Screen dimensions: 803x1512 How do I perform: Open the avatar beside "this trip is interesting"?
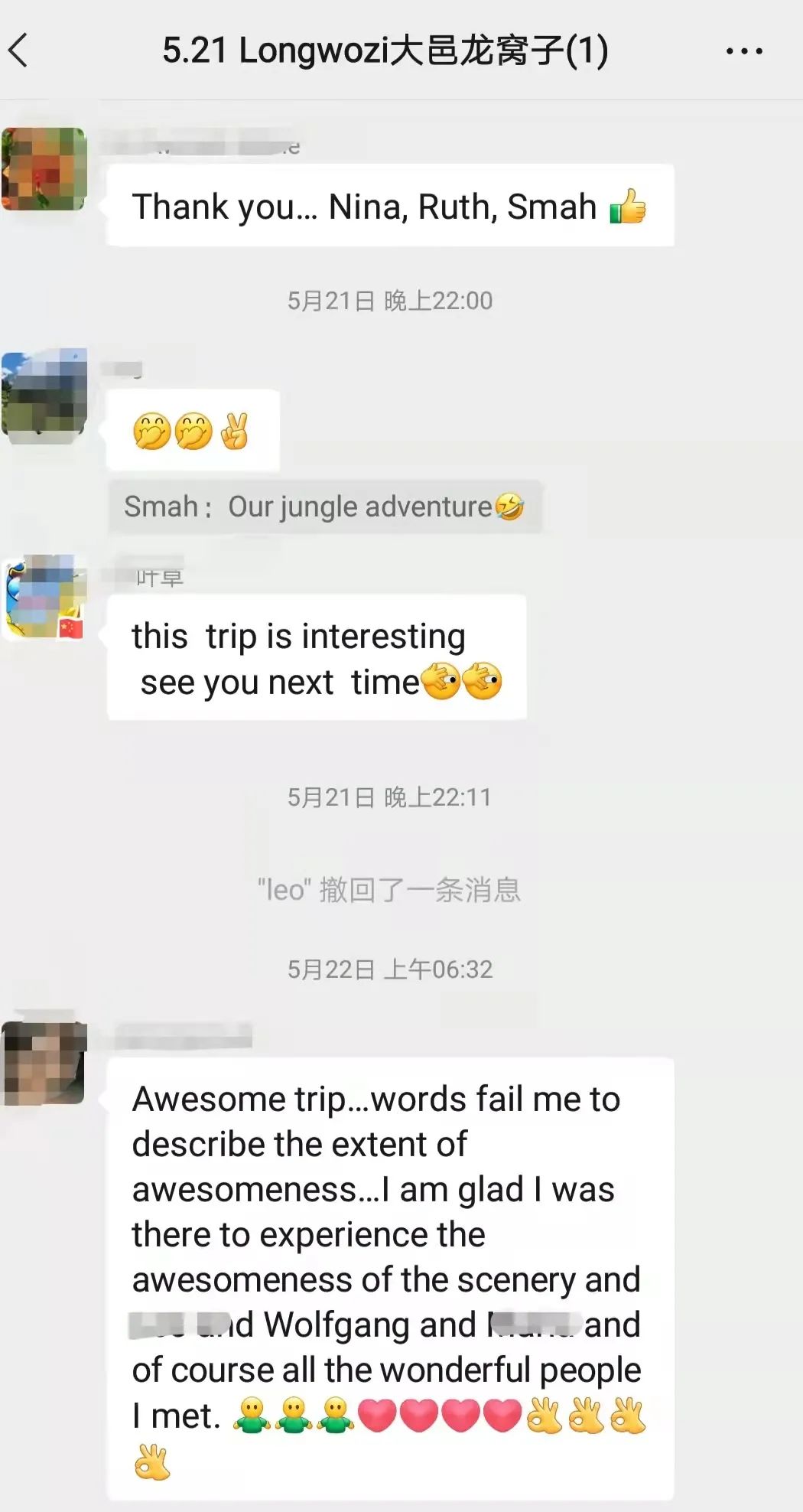44,597
